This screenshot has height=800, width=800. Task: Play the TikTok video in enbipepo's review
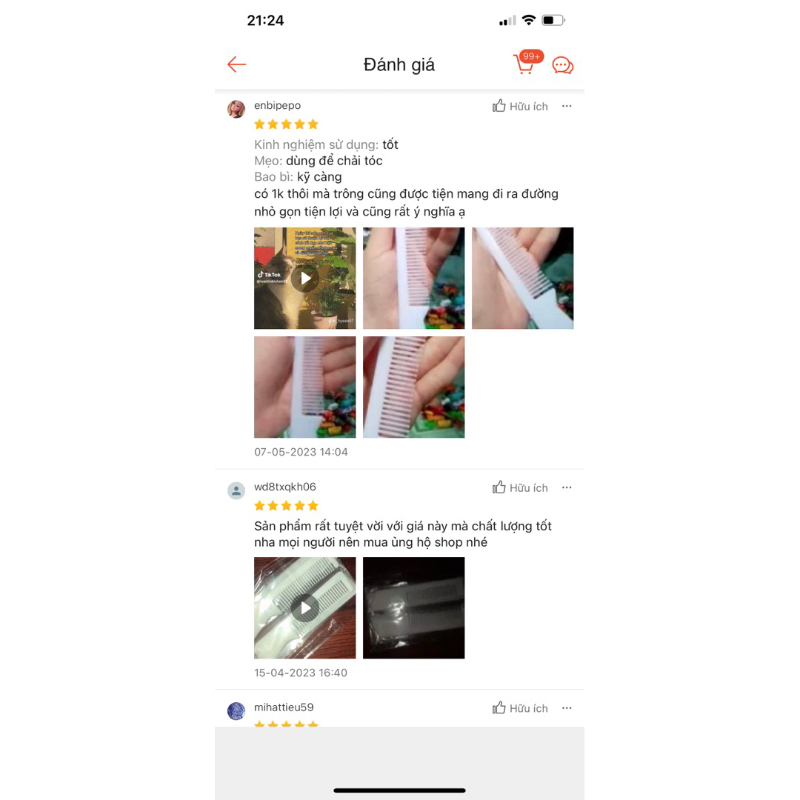[x=305, y=278]
